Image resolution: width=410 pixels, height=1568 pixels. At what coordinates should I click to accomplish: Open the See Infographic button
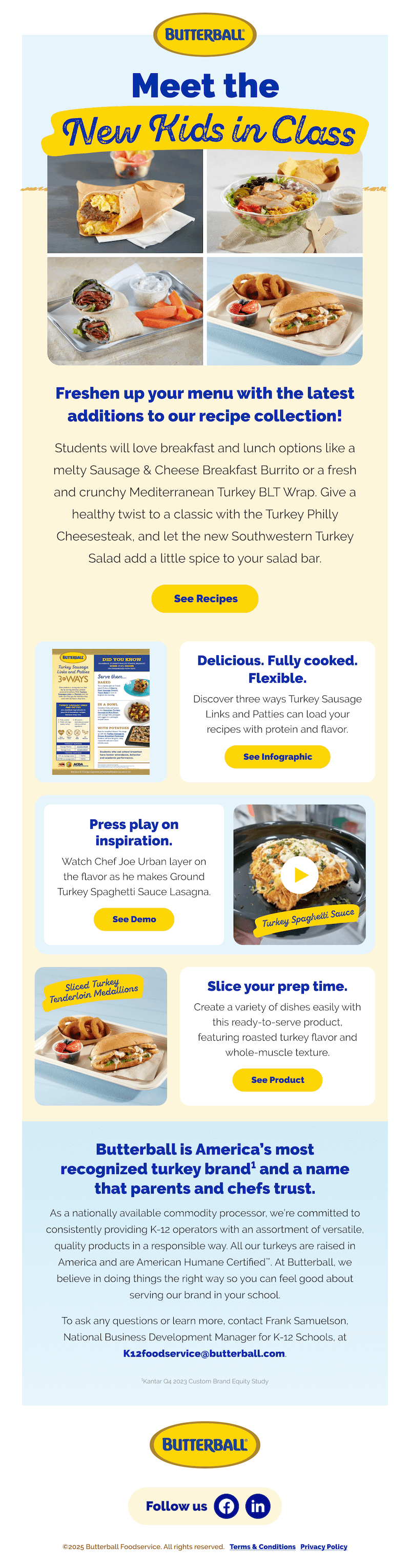[277, 757]
